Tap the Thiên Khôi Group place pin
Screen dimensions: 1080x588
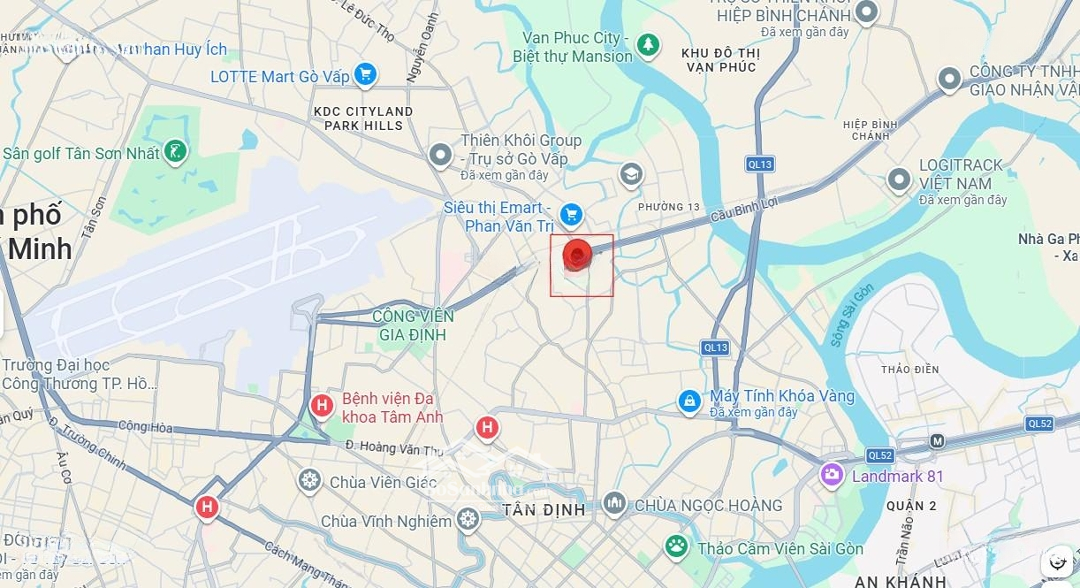pyautogui.click(x=441, y=155)
